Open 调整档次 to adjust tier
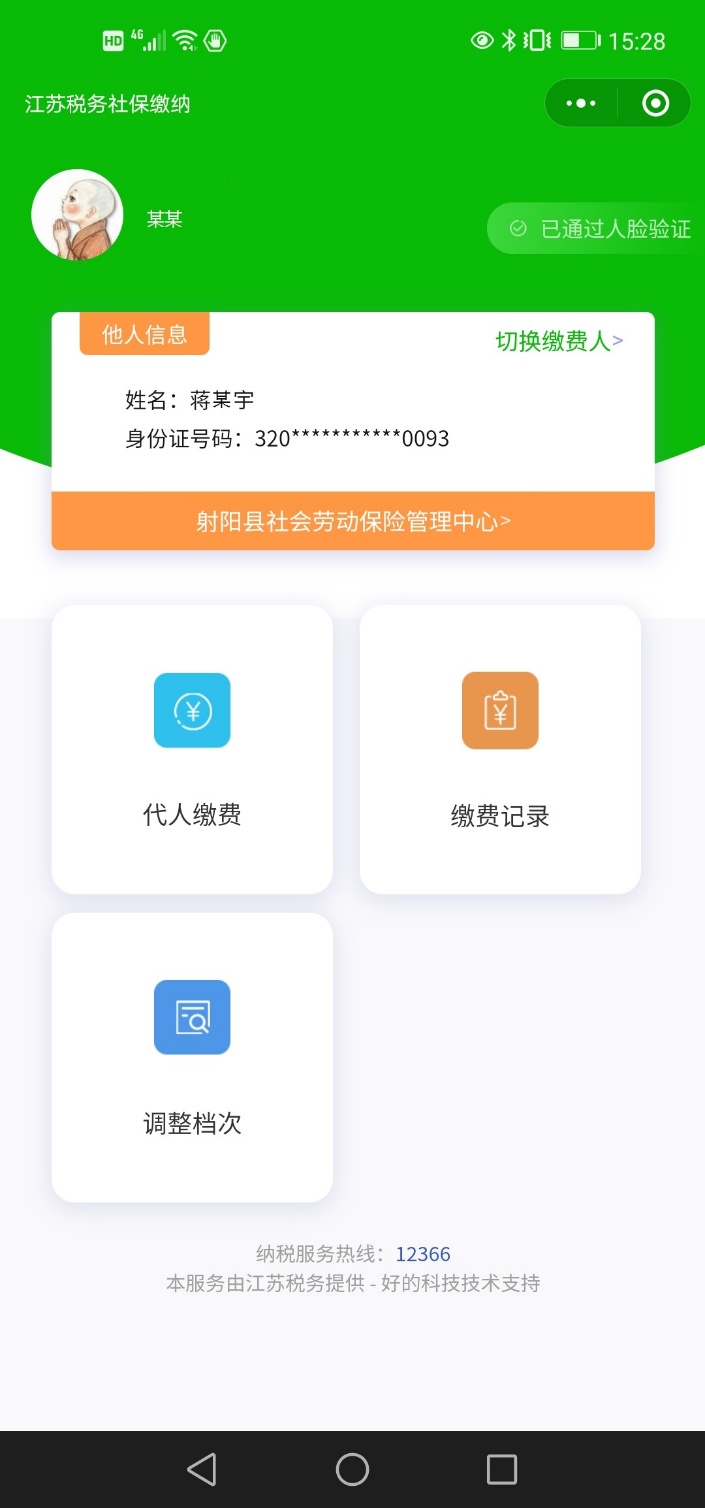The width and height of the screenshot is (705, 1508). click(192, 1057)
